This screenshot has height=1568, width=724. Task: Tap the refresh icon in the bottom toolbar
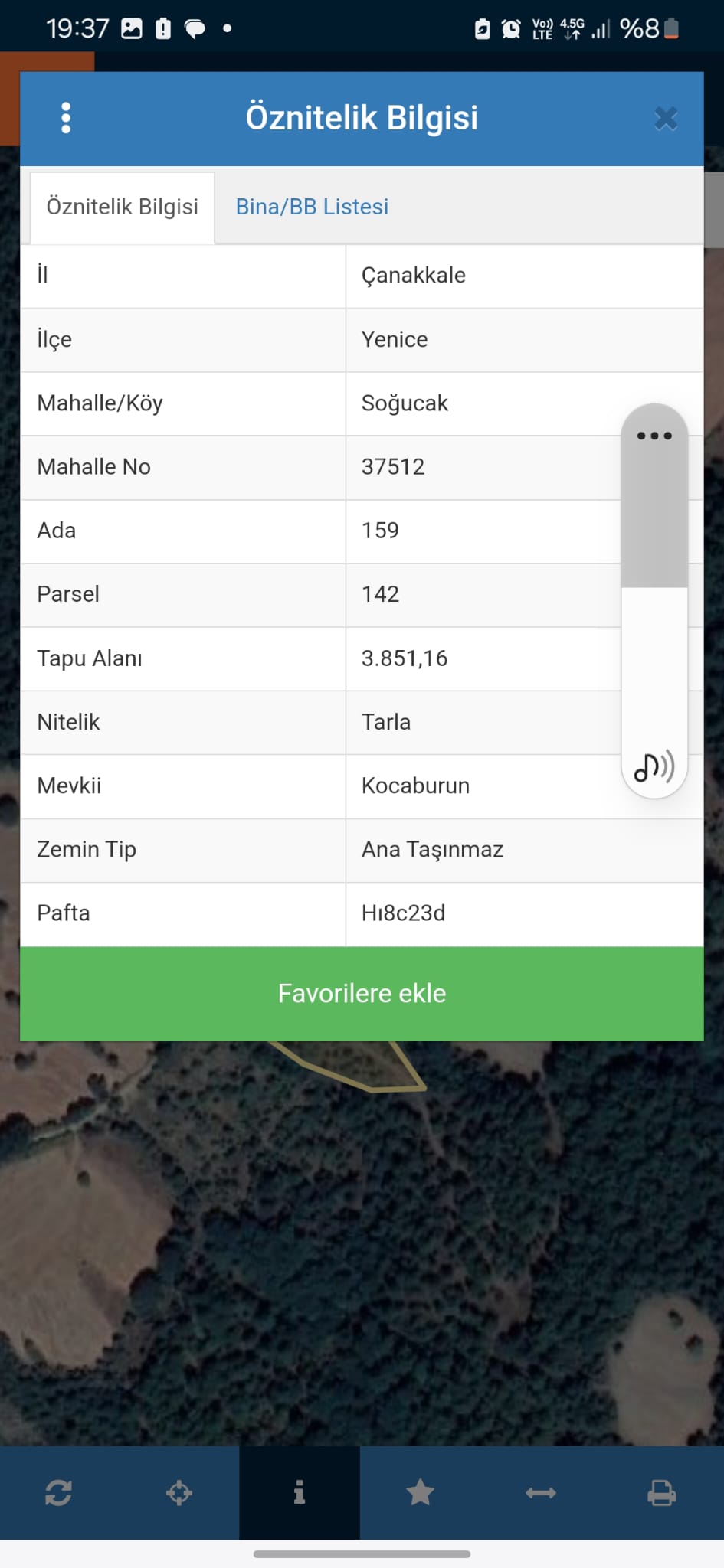point(59,1492)
